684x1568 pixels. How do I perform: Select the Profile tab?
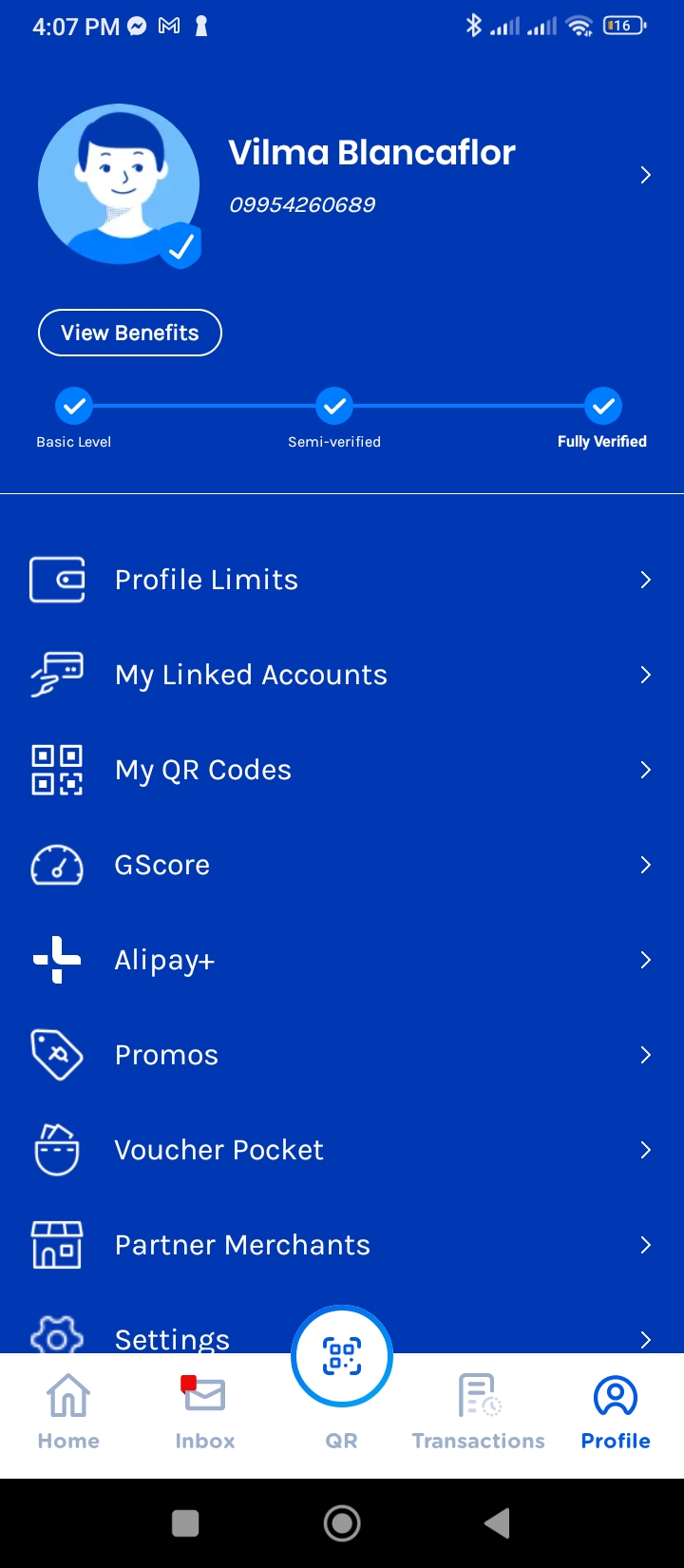pos(616,1412)
